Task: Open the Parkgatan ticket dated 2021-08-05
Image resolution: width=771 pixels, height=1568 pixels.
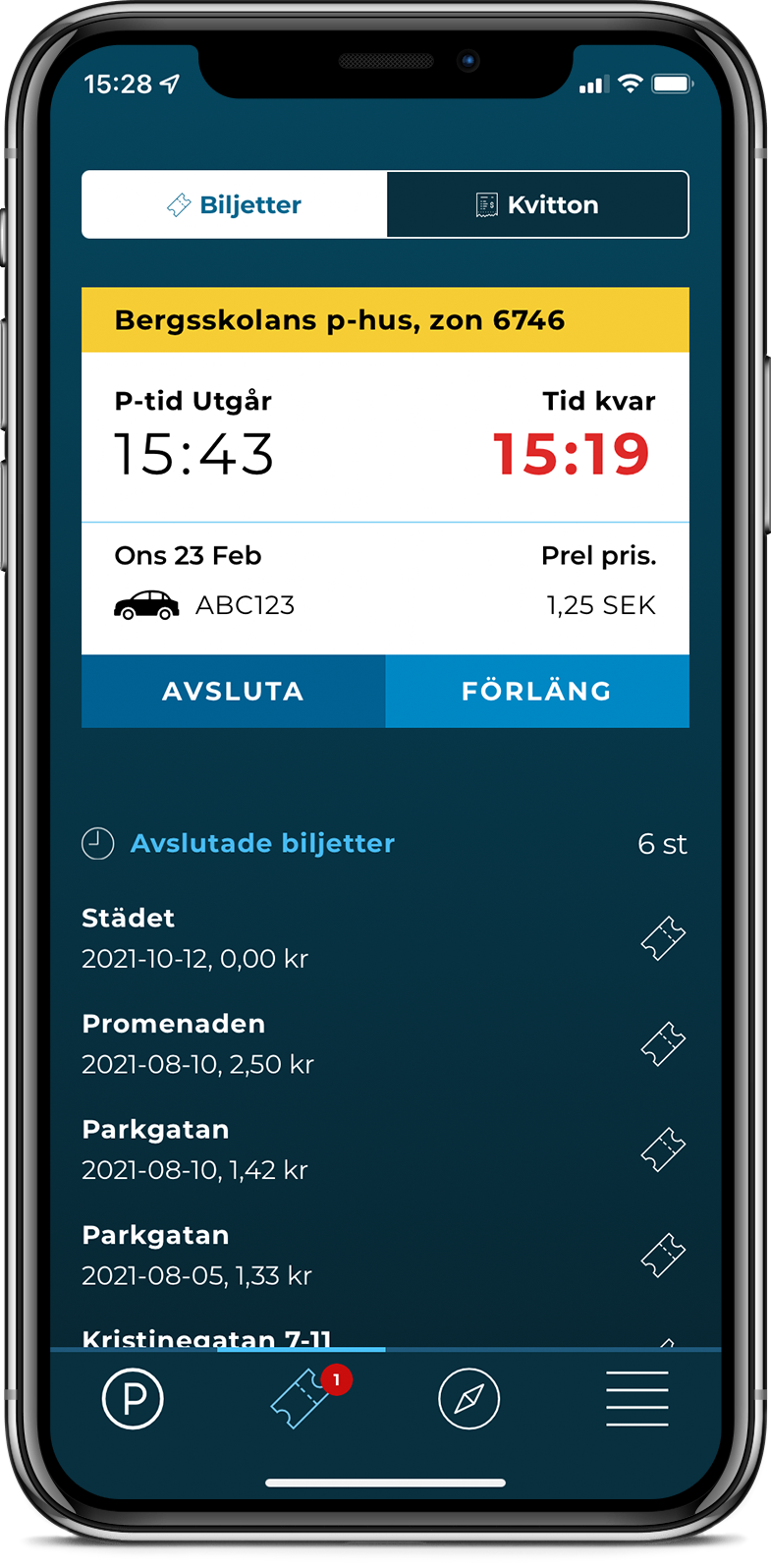Action: click(385, 1255)
